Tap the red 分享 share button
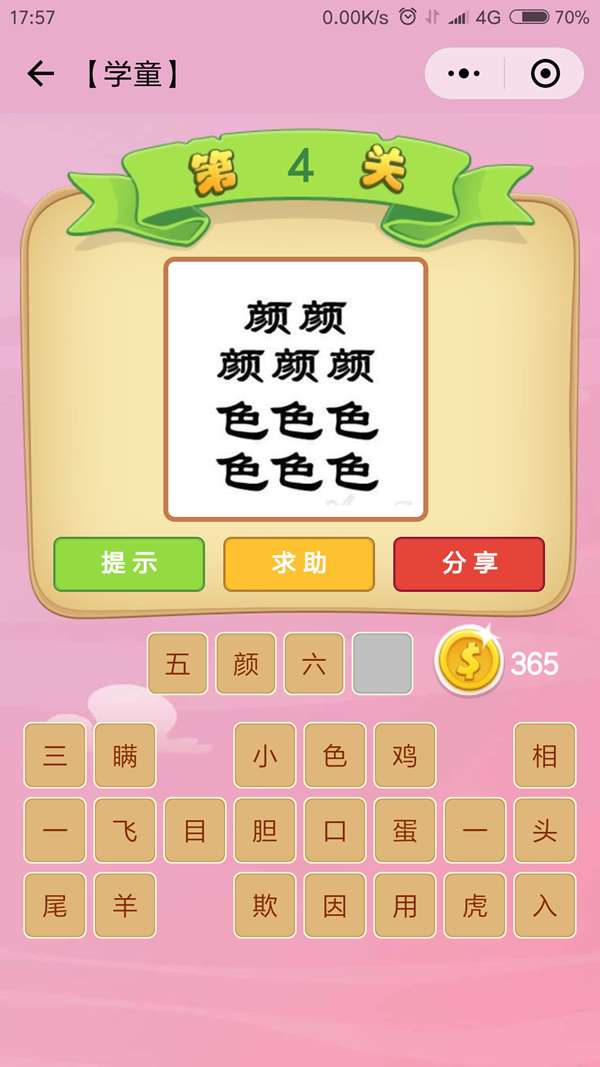Viewport: 600px width, 1067px height. point(469,563)
